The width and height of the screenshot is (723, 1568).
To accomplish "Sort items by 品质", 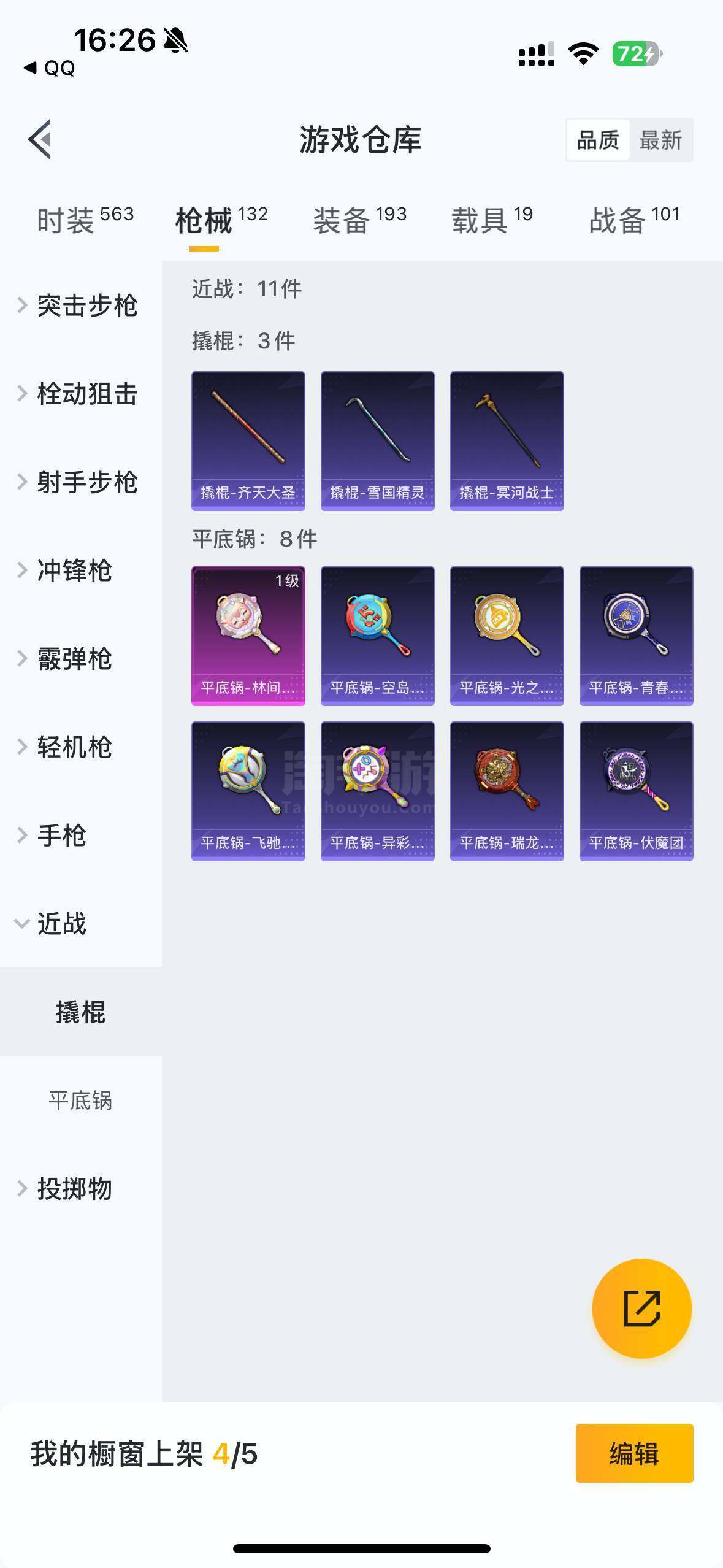I will coord(598,140).
